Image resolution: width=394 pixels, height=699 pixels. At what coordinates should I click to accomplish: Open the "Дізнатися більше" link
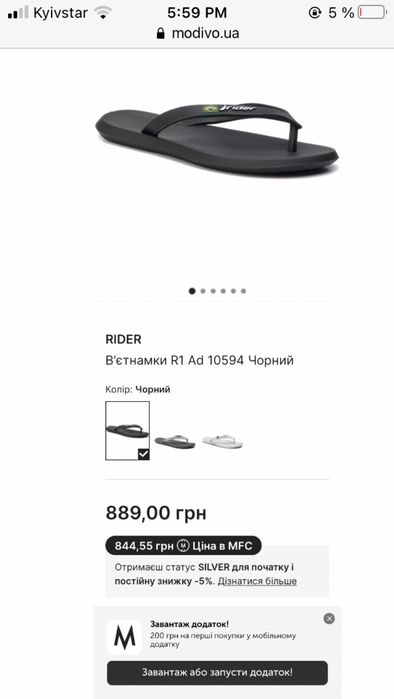click(x=257, y=581)
